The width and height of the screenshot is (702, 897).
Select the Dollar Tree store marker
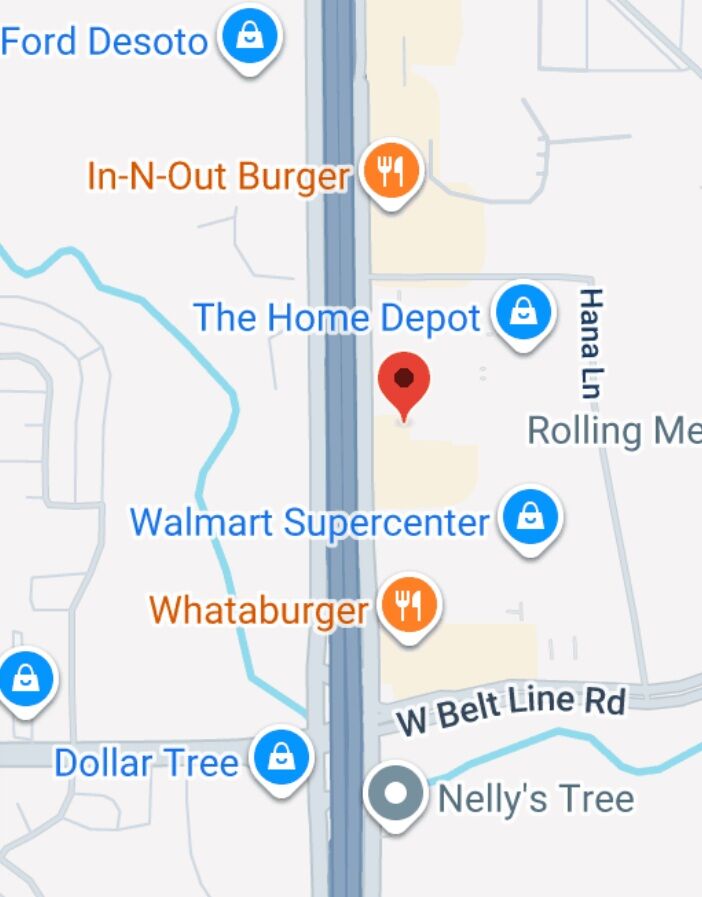(x=281, y=759)
